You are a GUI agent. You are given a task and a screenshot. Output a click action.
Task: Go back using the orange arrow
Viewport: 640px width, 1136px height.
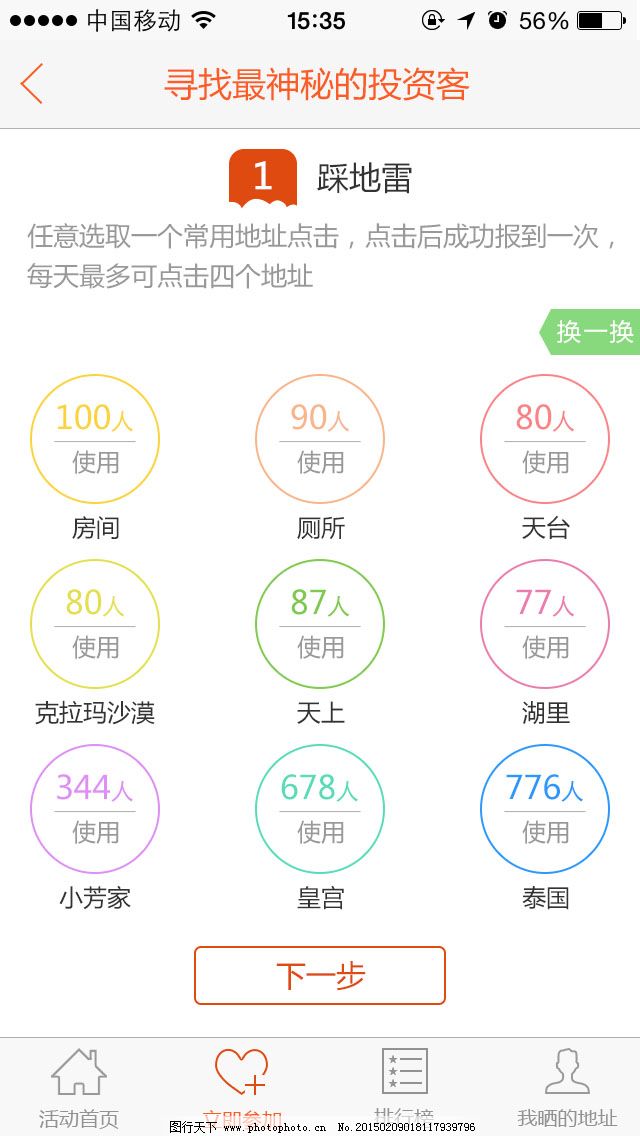pos(32,83)
